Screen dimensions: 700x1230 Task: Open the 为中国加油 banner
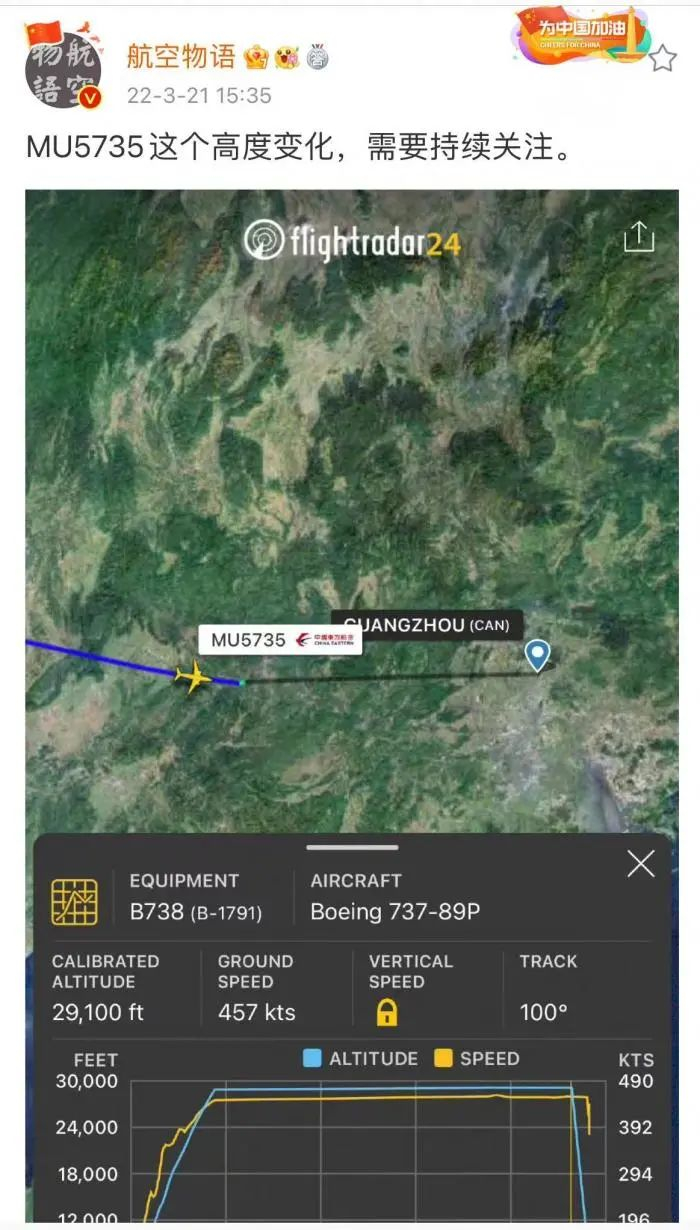[580, 36]
